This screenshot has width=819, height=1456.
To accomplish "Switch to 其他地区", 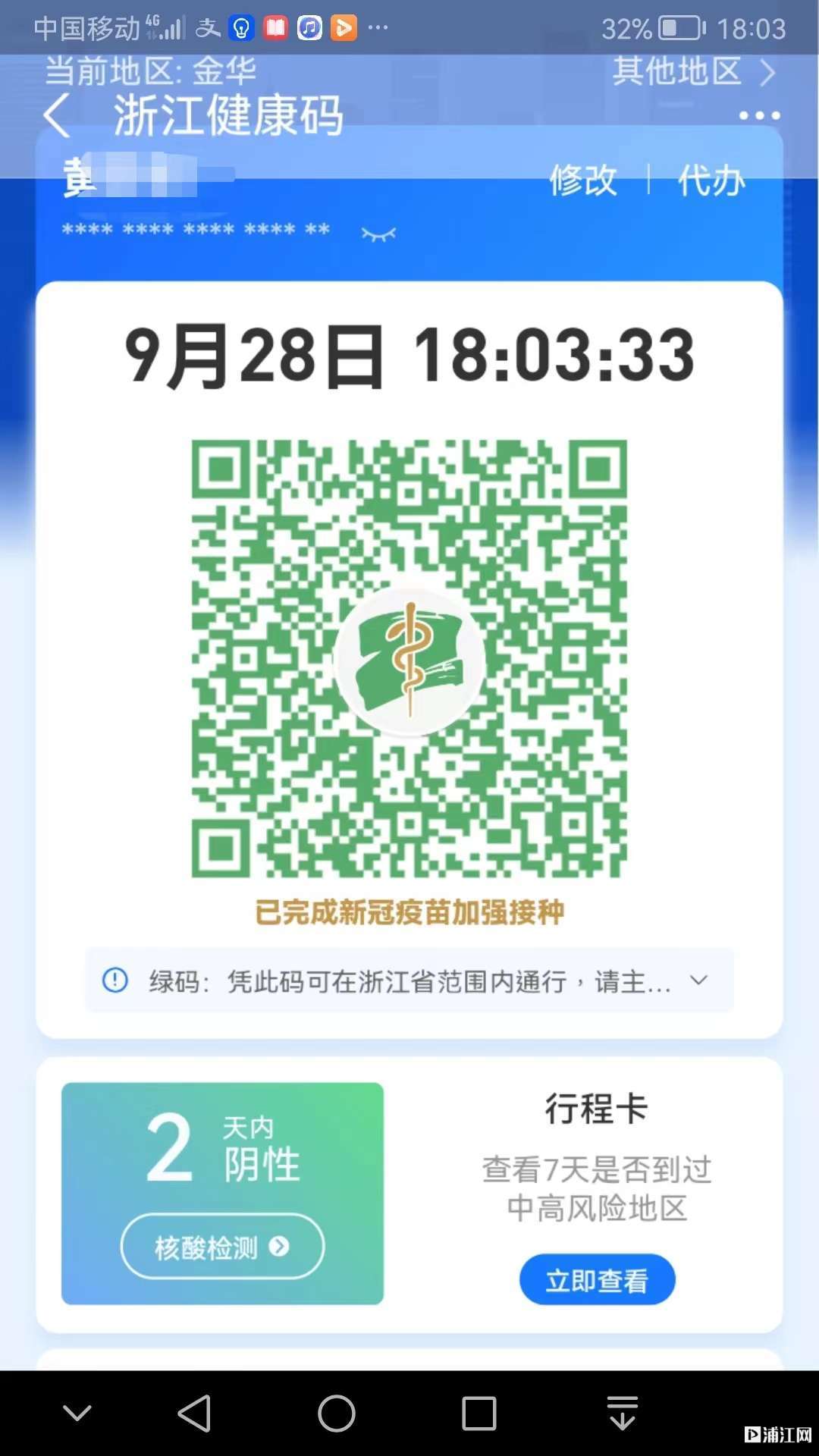I will pyautogui.click(x=693, y=73).
